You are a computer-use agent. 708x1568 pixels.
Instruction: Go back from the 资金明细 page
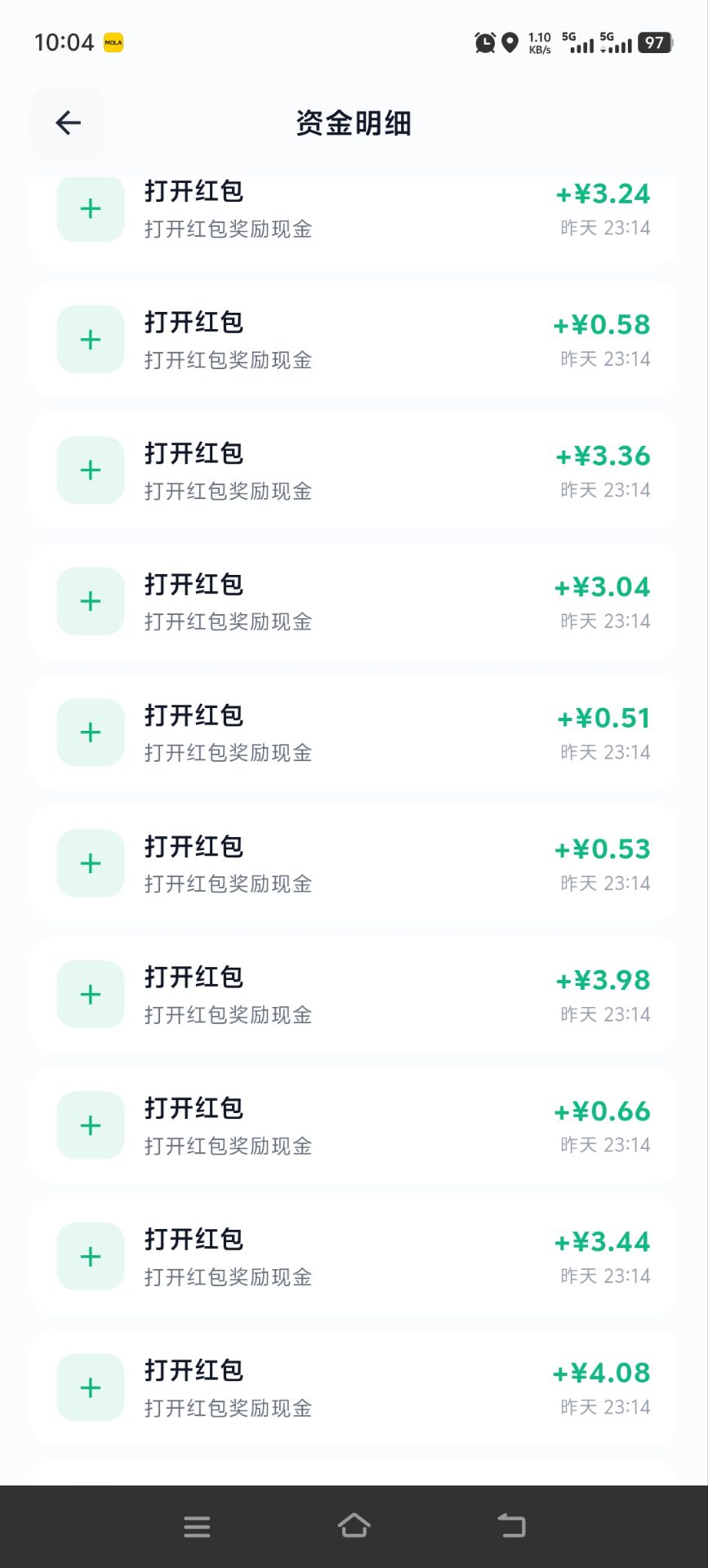coord(68,123)
